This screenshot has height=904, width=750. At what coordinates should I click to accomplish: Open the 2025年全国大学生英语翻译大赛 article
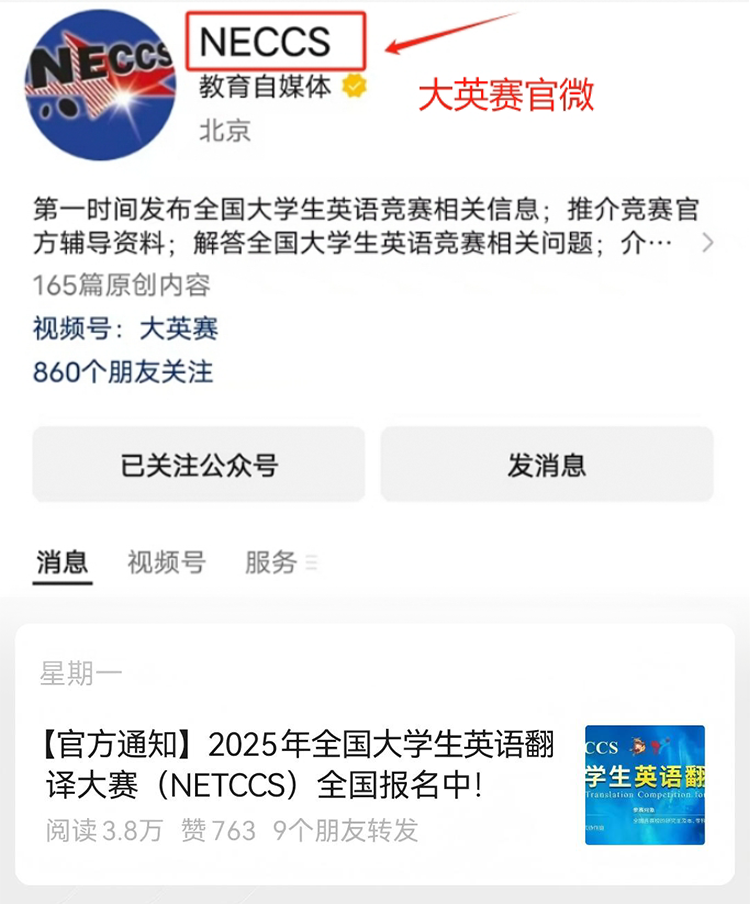[x=298, y=763]
